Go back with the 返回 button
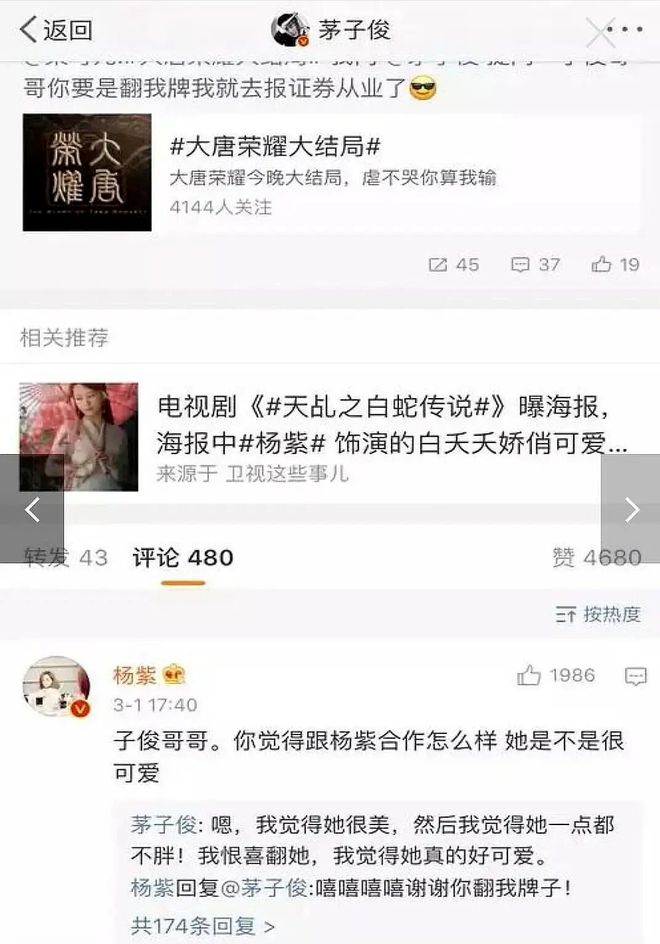Viewport: 660px width, 944px height. (57, 30)
